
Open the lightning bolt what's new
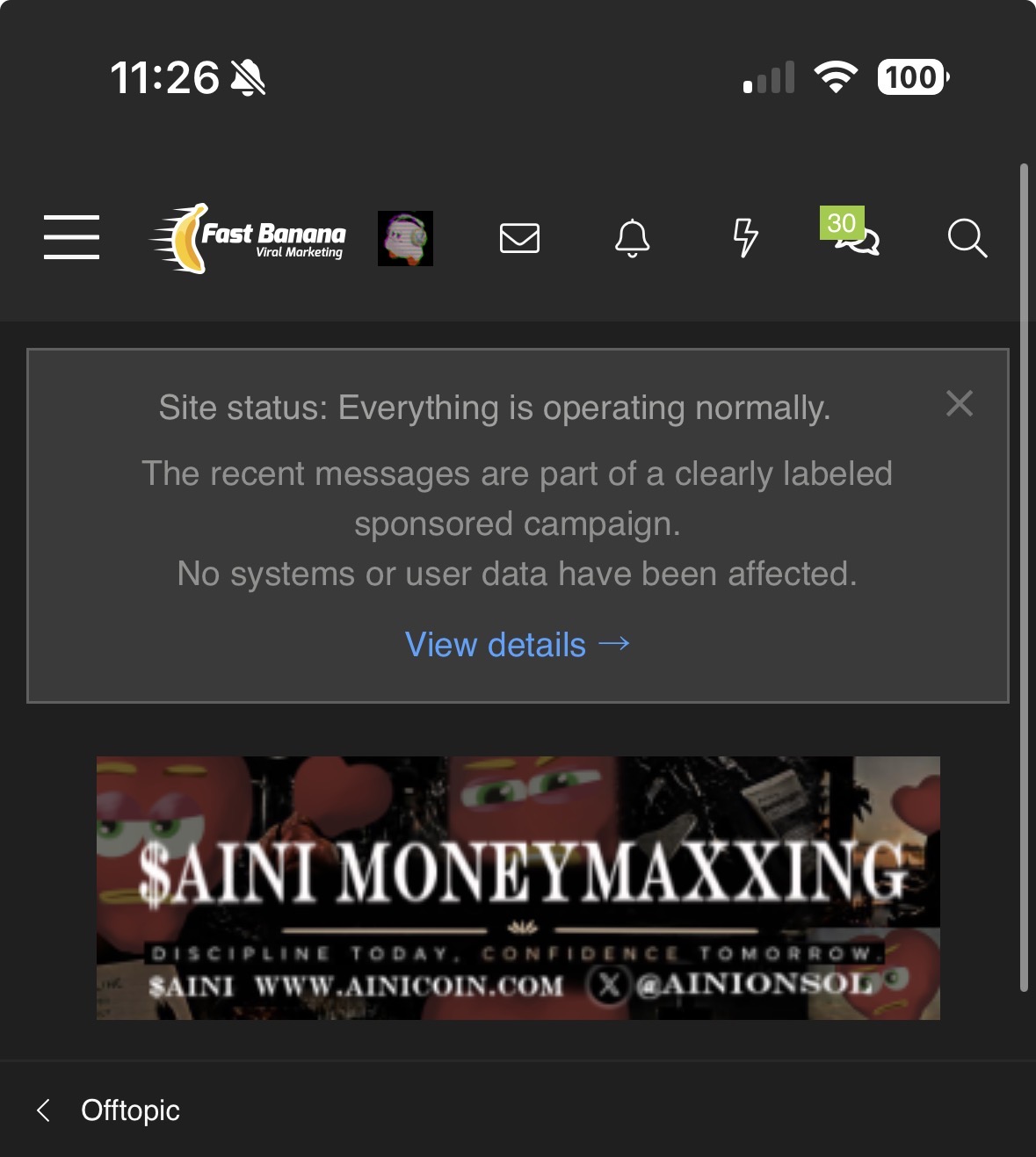(745, 238)
